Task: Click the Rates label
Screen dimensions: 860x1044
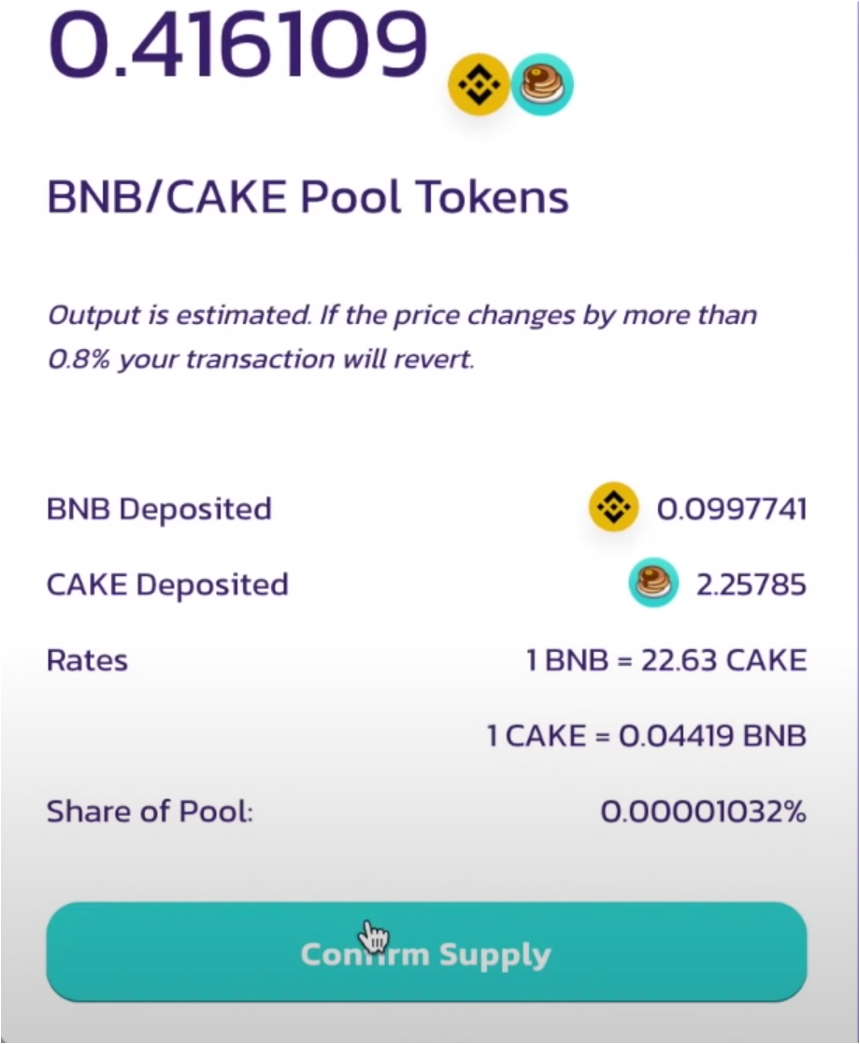Action: coord(86,660)
